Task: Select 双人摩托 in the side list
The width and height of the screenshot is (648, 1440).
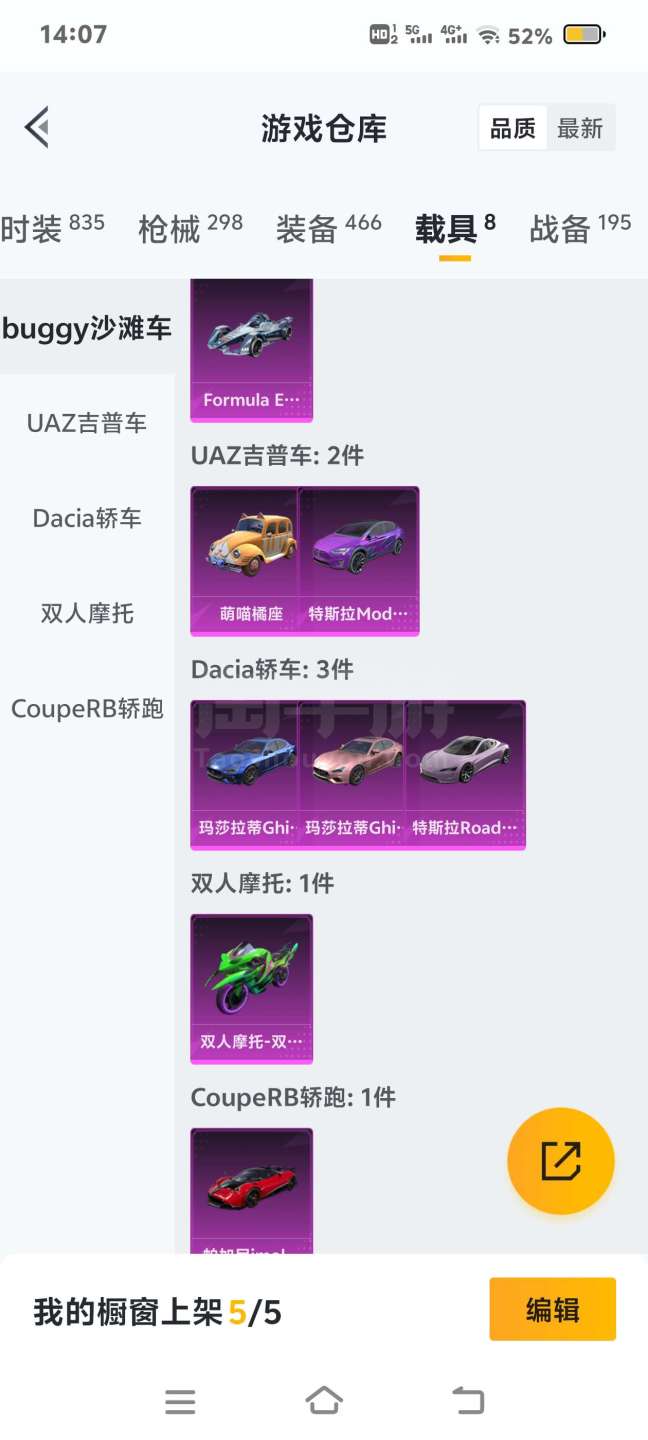Action: click(87, 613)
